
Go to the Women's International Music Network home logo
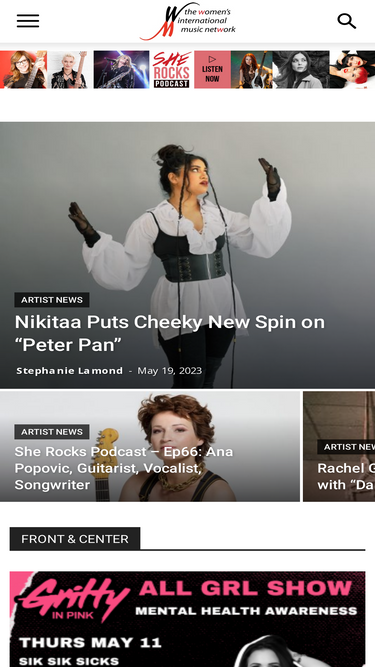pyautogui.click(x=188, y=21)
